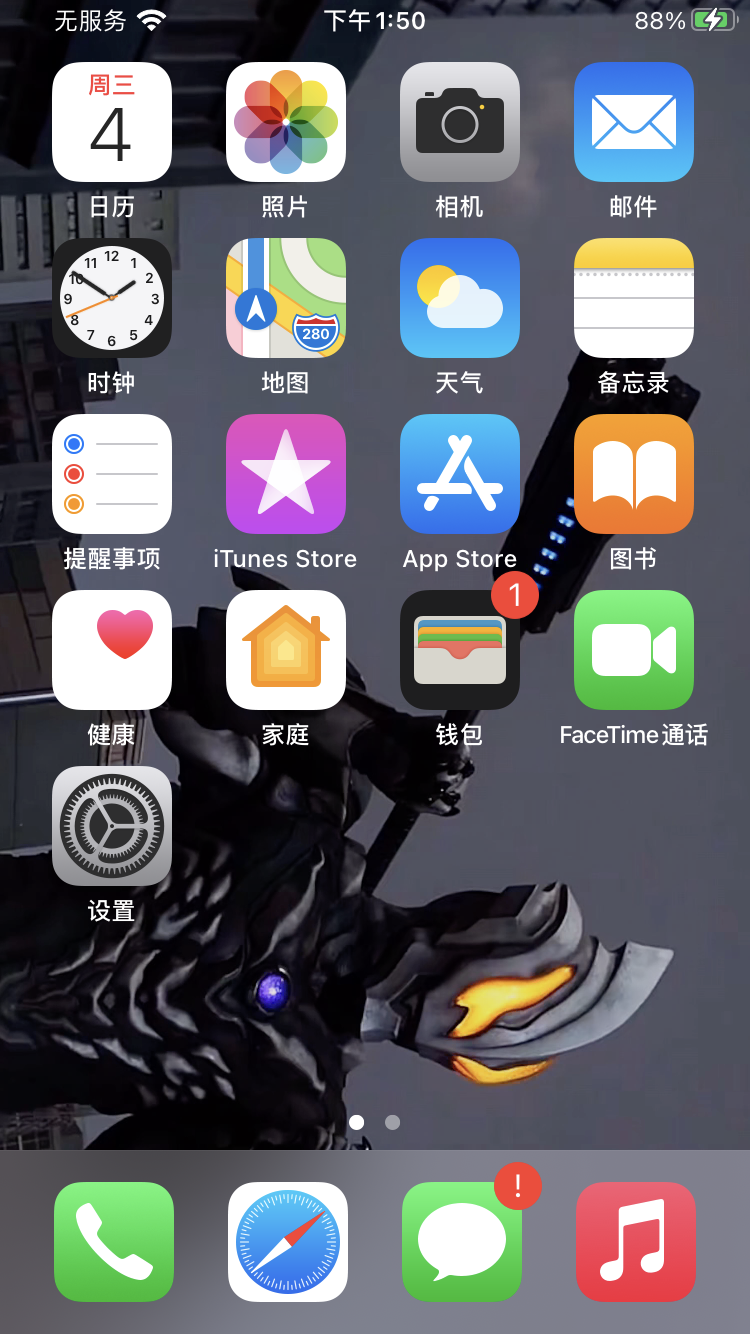Open the 图书 books app
This screenshot has width=750, height=1334.
pos(634,474)
